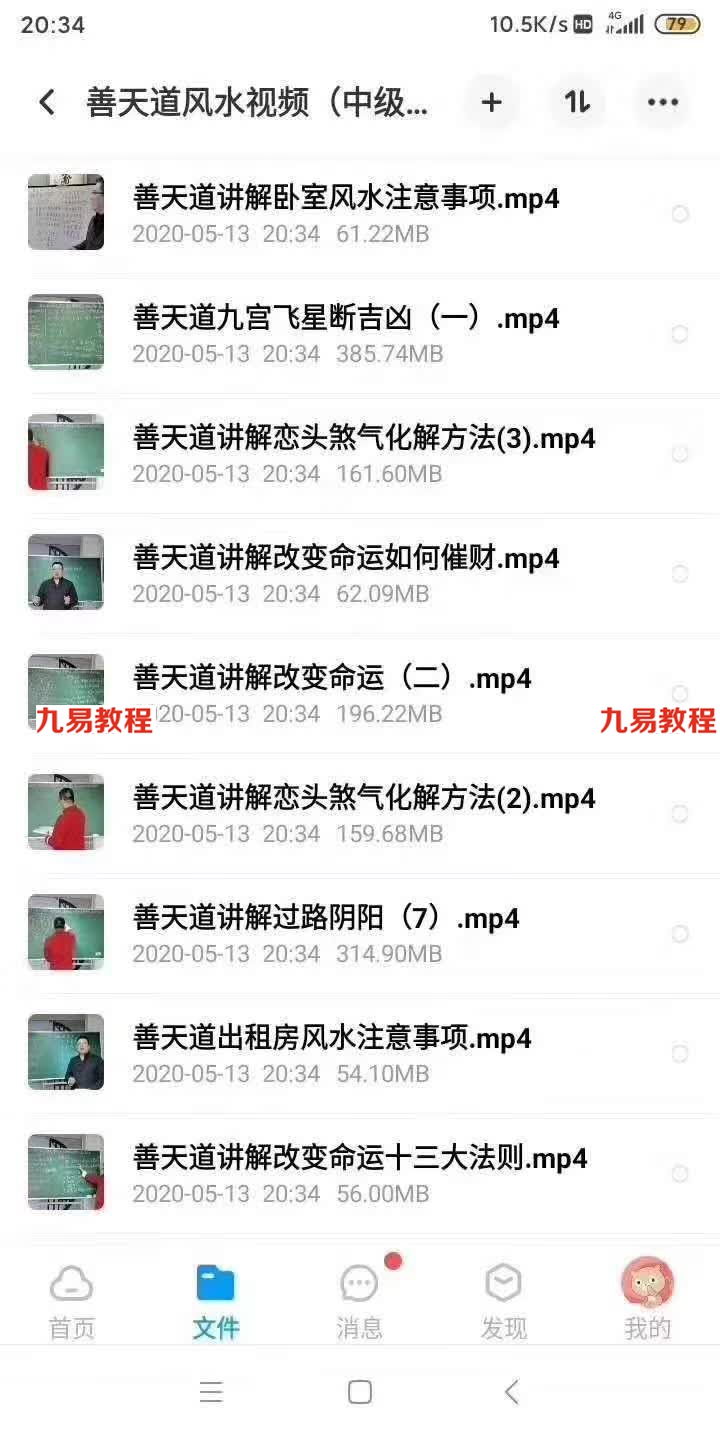
Task: Switch to the 消息 tab
Action: click(x=360, y=1300)
